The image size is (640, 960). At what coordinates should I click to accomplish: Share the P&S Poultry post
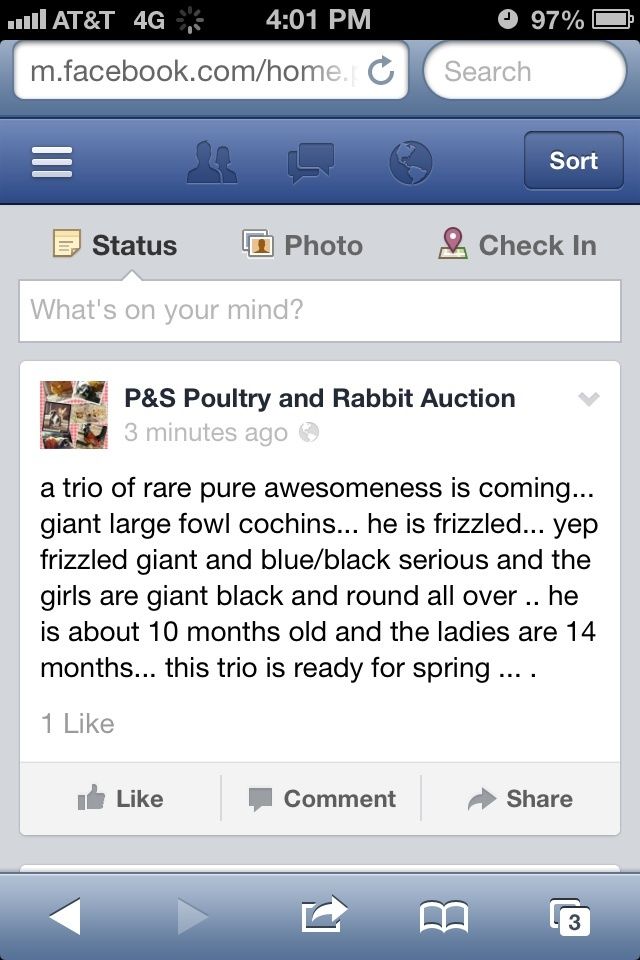[521, 798]
